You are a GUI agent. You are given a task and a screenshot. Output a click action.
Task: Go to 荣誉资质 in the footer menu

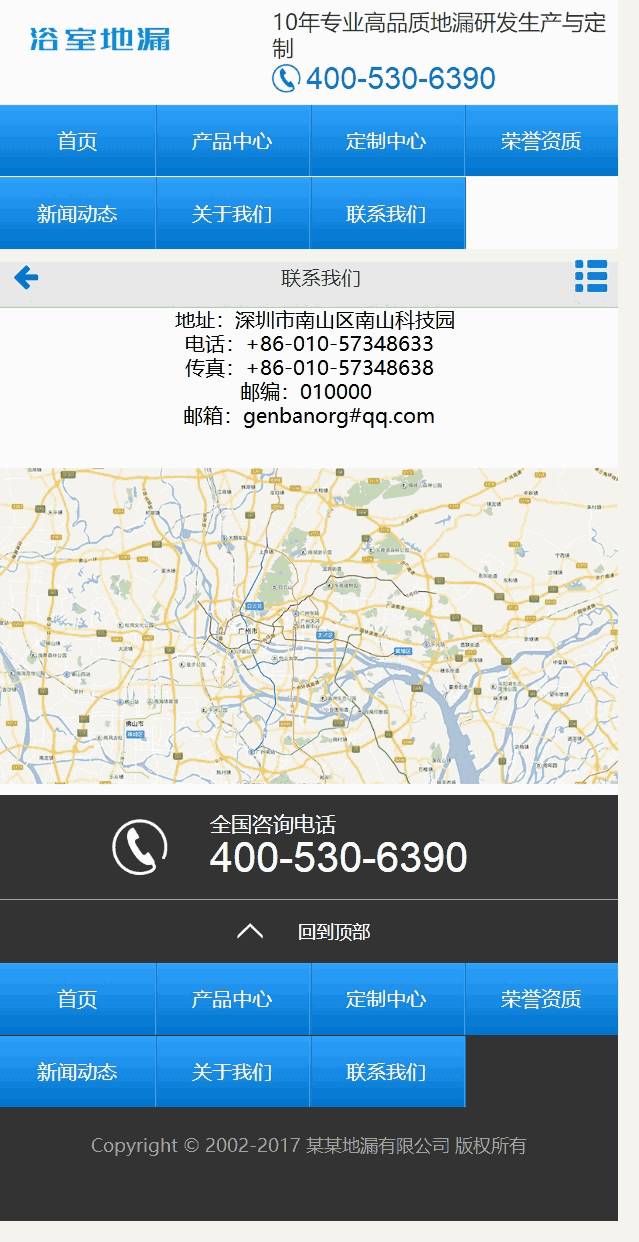pyautogui.click(x=542, y=999)
